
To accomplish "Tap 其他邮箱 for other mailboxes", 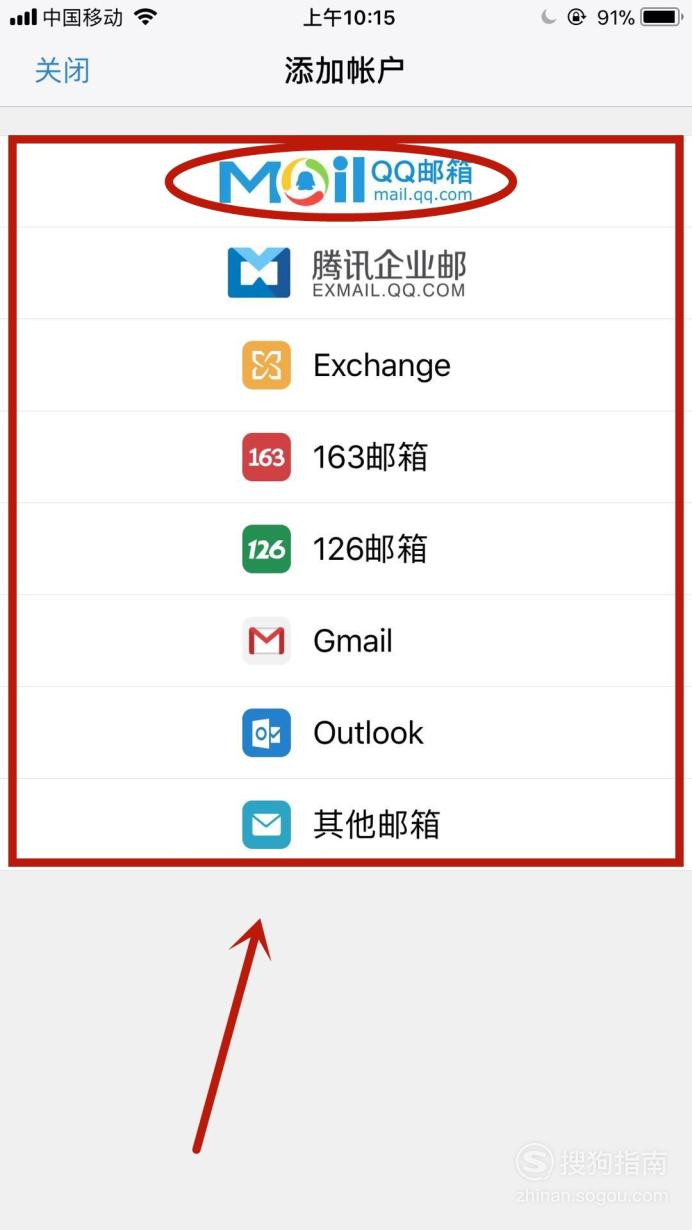I will point(346,824).
